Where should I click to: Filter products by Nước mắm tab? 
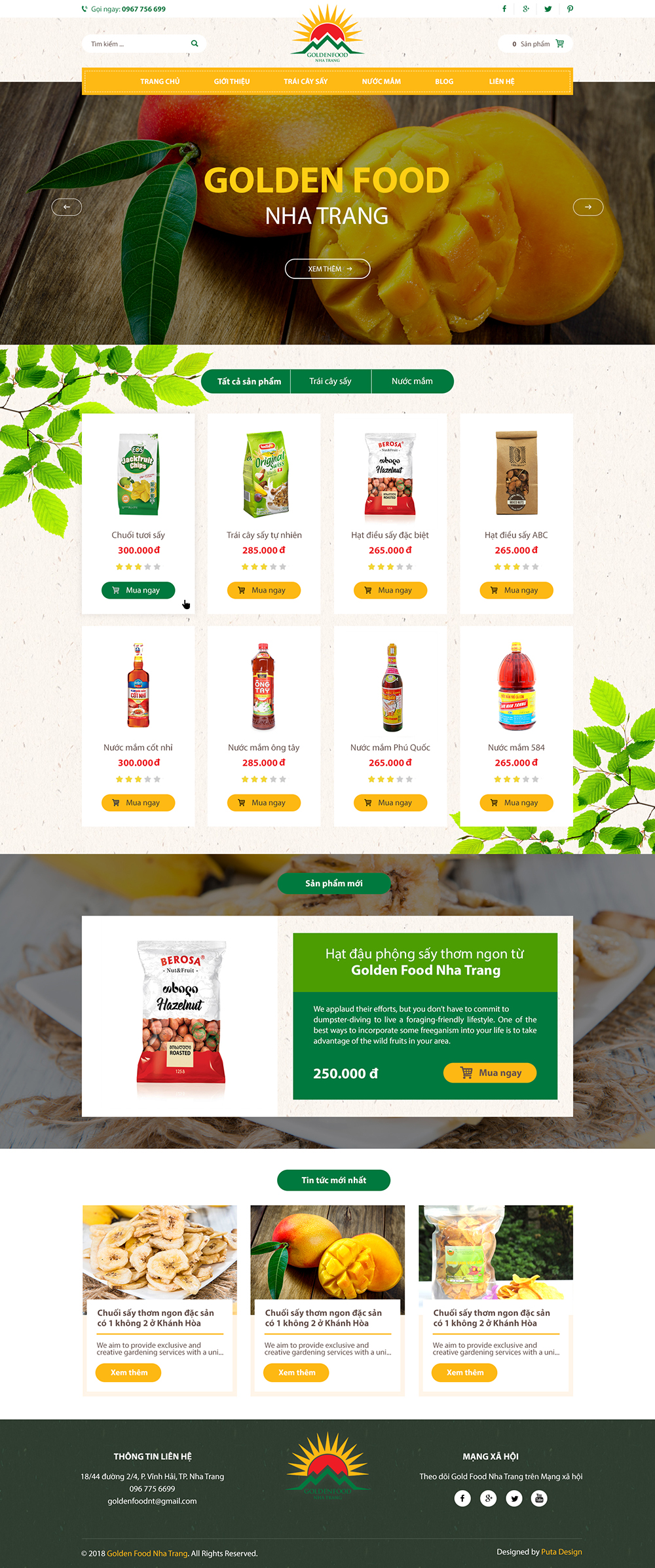click(x=412, y=381)
